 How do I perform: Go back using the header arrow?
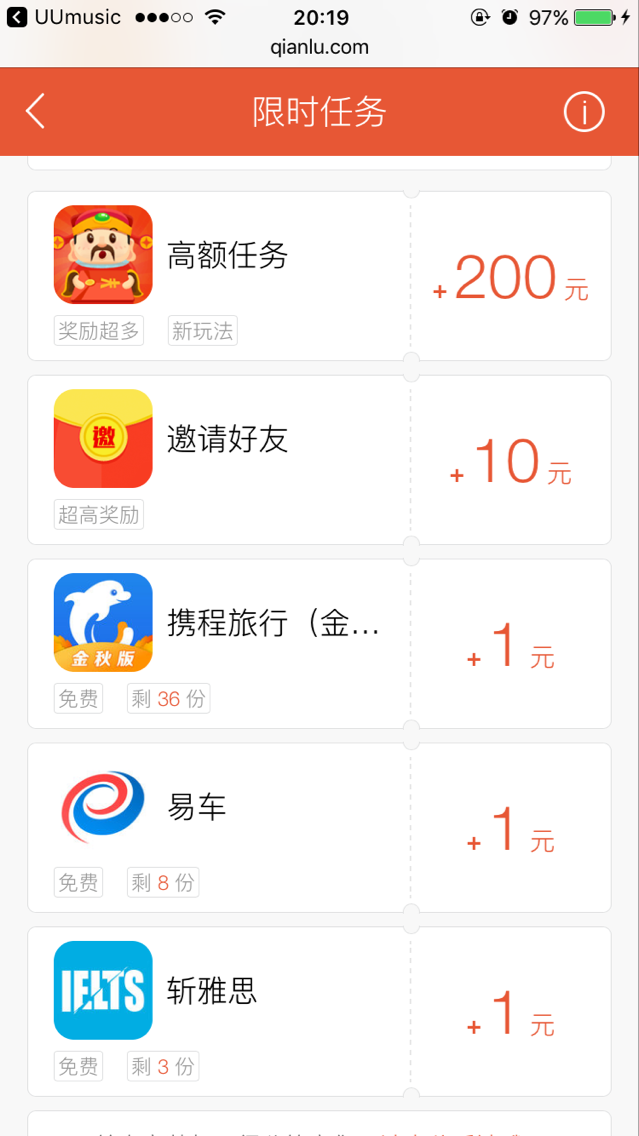(x=36, y=112)
